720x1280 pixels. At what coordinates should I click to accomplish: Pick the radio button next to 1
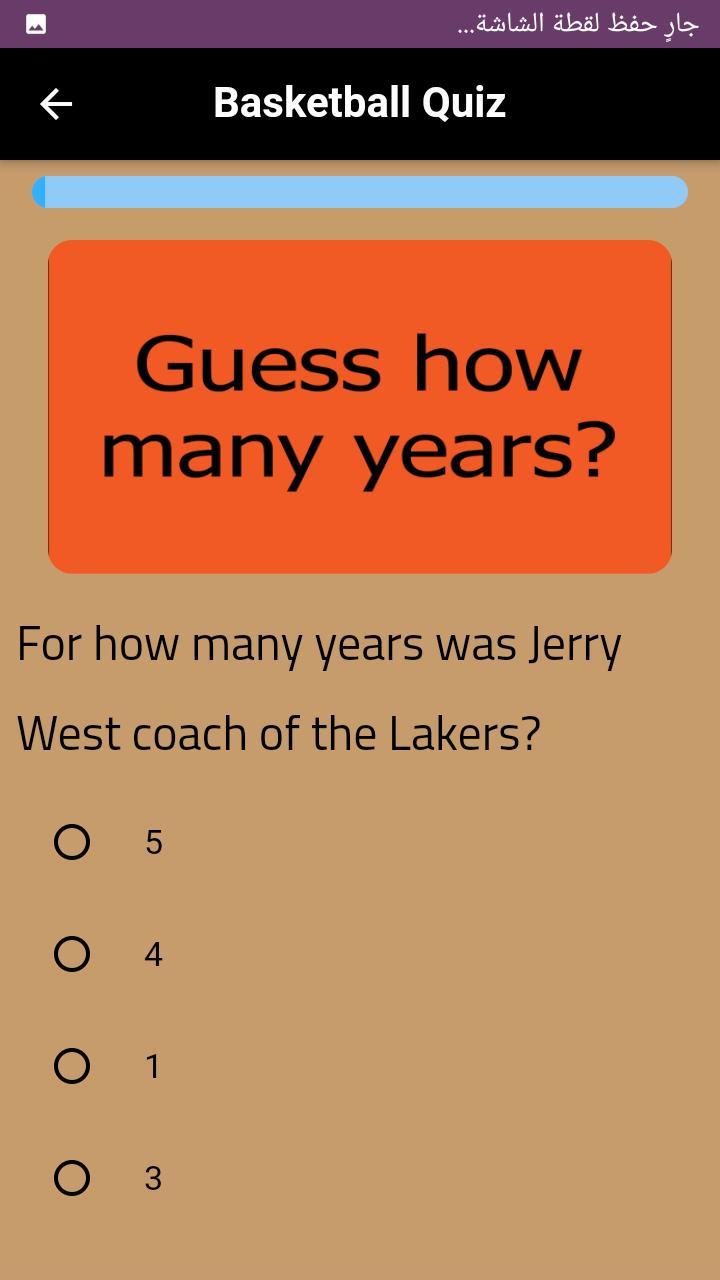[x=72, y=1066]
